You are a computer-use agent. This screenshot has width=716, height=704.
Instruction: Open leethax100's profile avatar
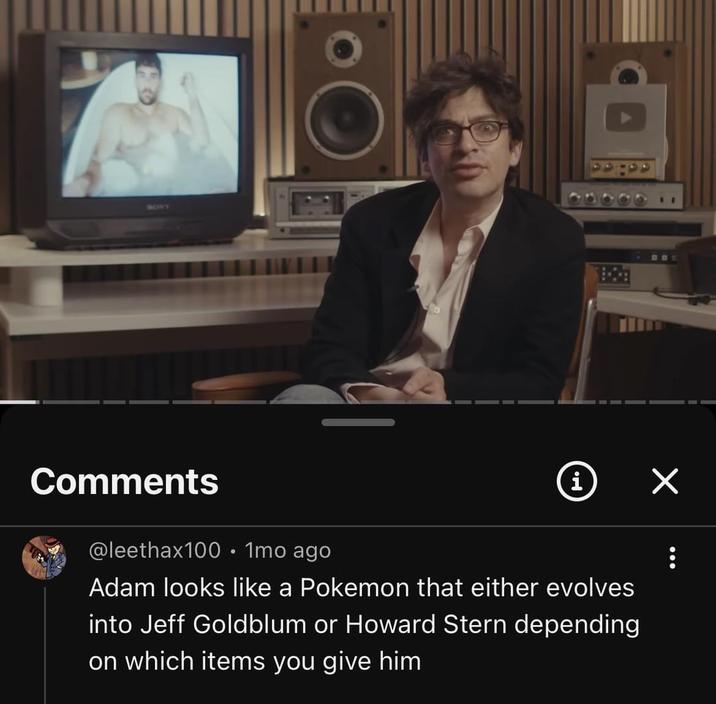44,559
